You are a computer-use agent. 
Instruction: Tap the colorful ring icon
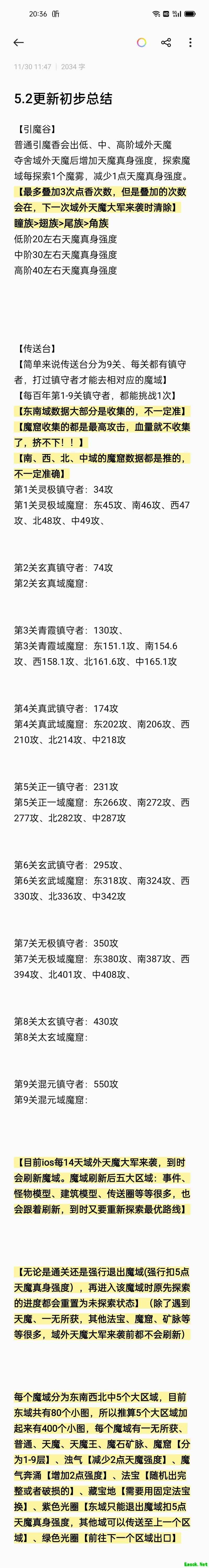(141, 43)
